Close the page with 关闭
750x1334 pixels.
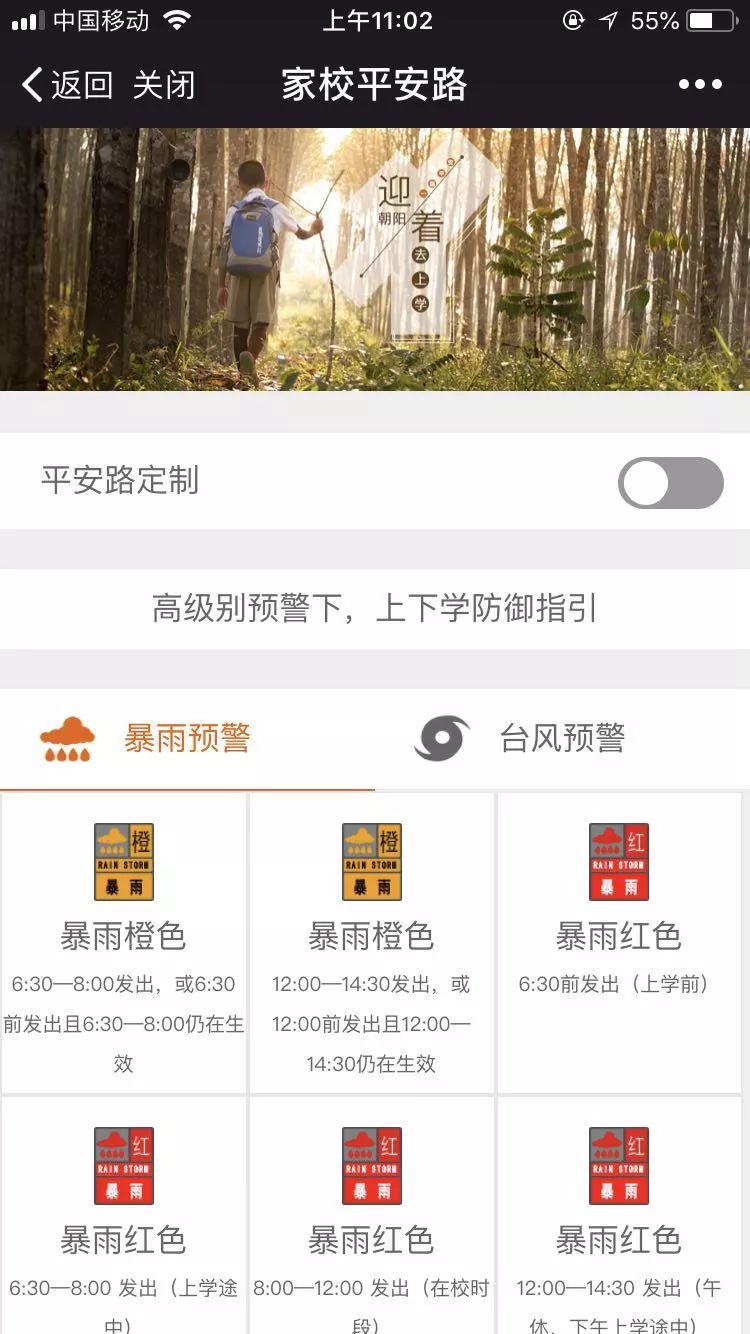click(163, 85)
